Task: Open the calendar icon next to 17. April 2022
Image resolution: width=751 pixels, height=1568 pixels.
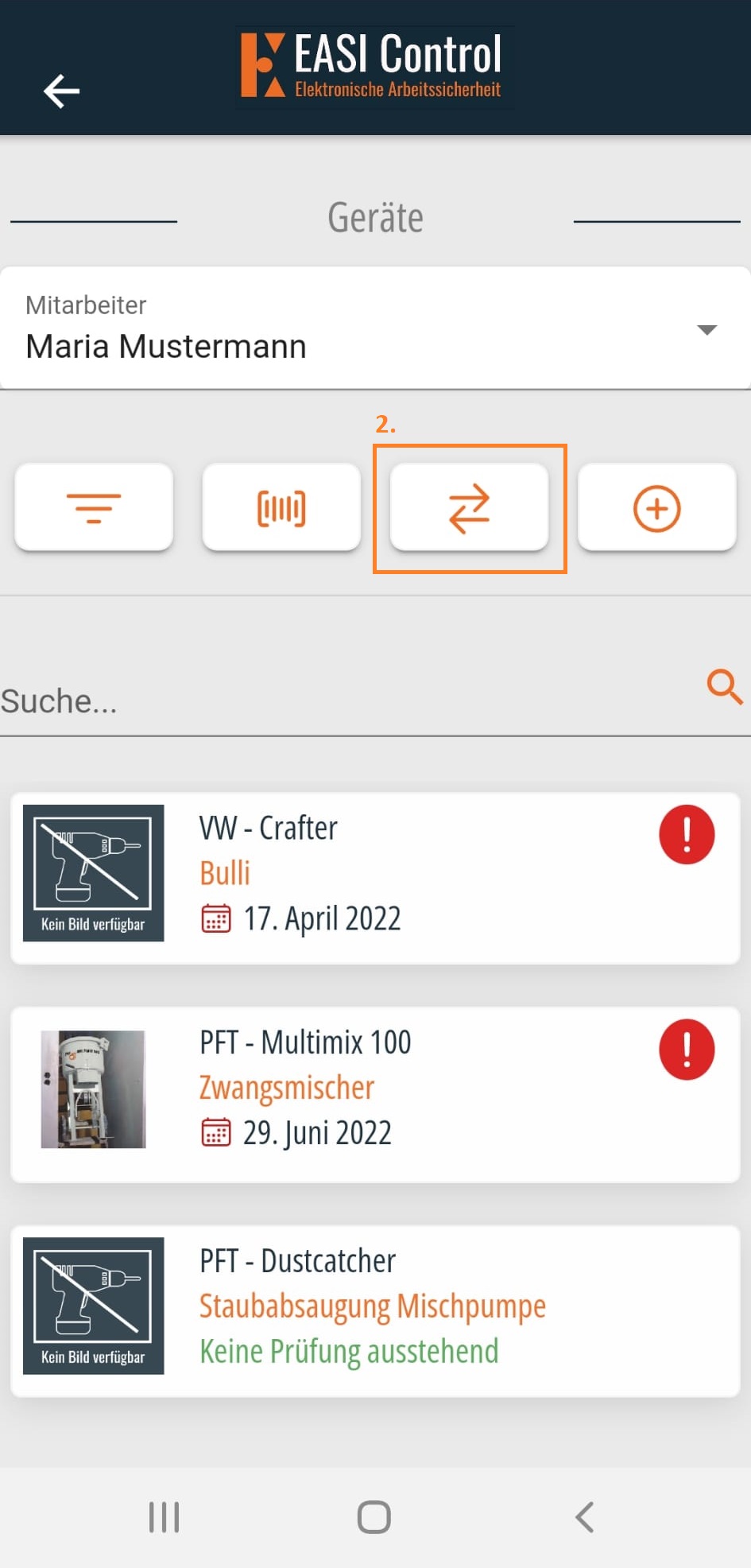Action: click(x=215, y=918)
